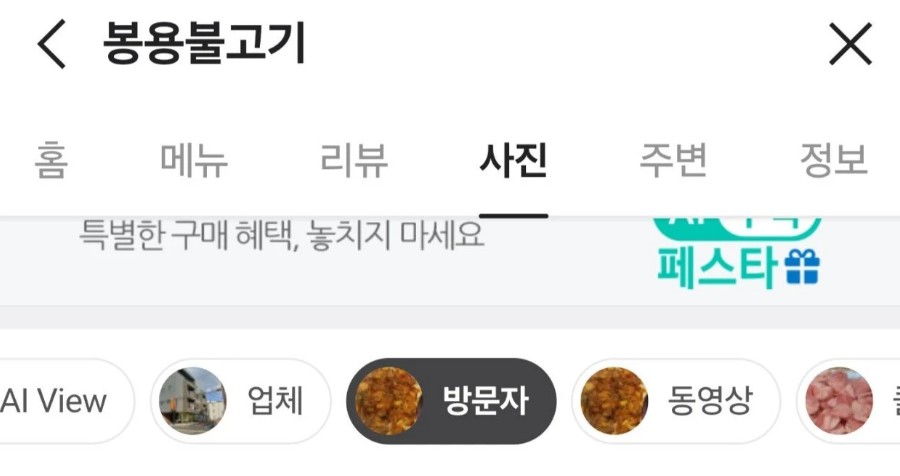Show 동영상 filter results

pyautogui.click(x=677, y=401)
